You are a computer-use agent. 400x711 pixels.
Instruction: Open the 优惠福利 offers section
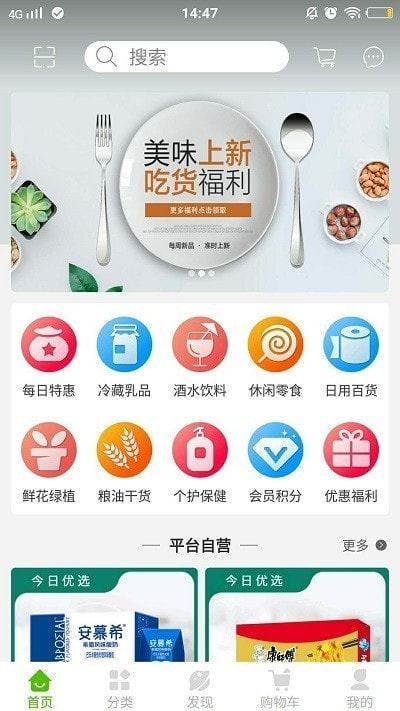[x=351, y=463]
